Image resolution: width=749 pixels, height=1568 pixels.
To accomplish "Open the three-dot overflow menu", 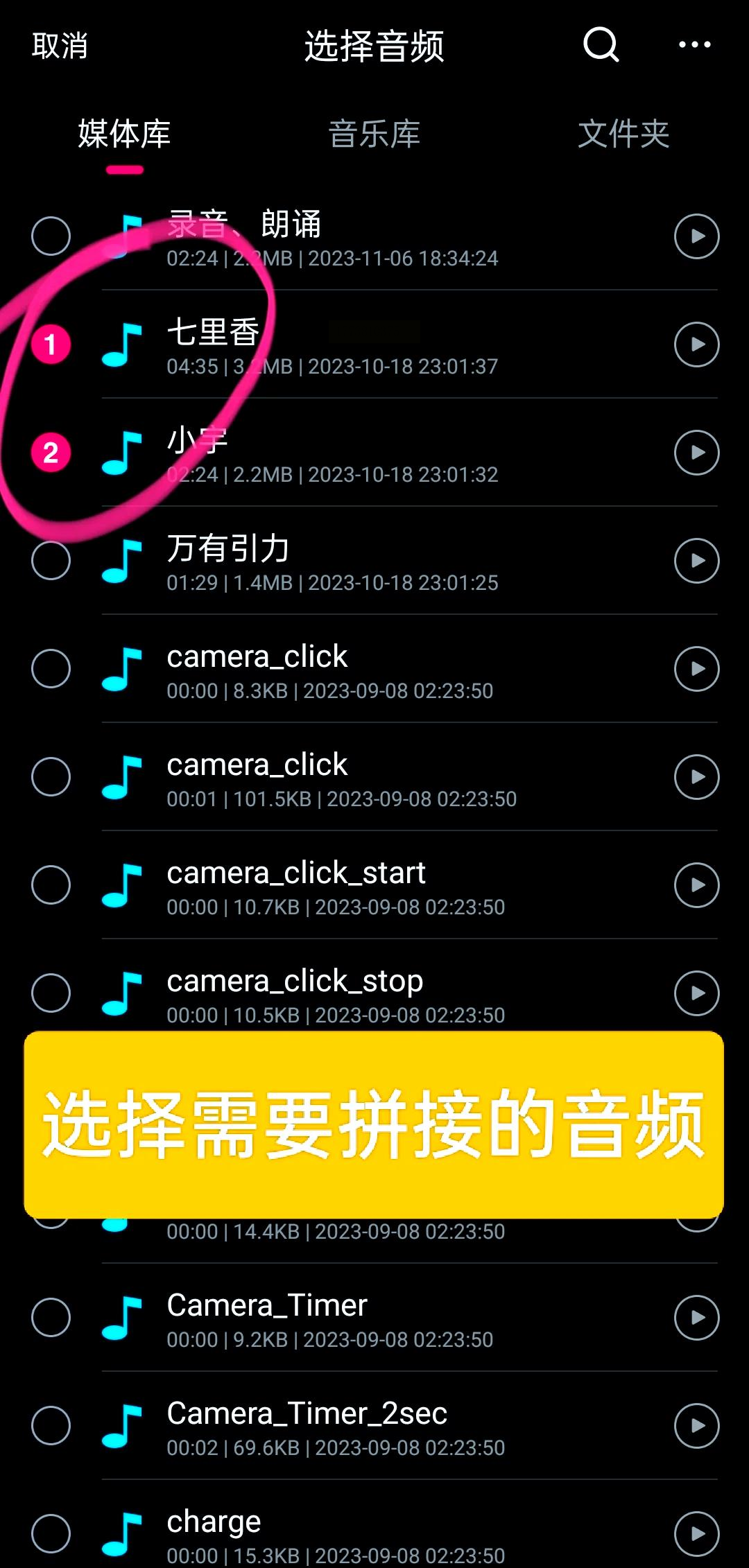I will [x=694, y=46].
